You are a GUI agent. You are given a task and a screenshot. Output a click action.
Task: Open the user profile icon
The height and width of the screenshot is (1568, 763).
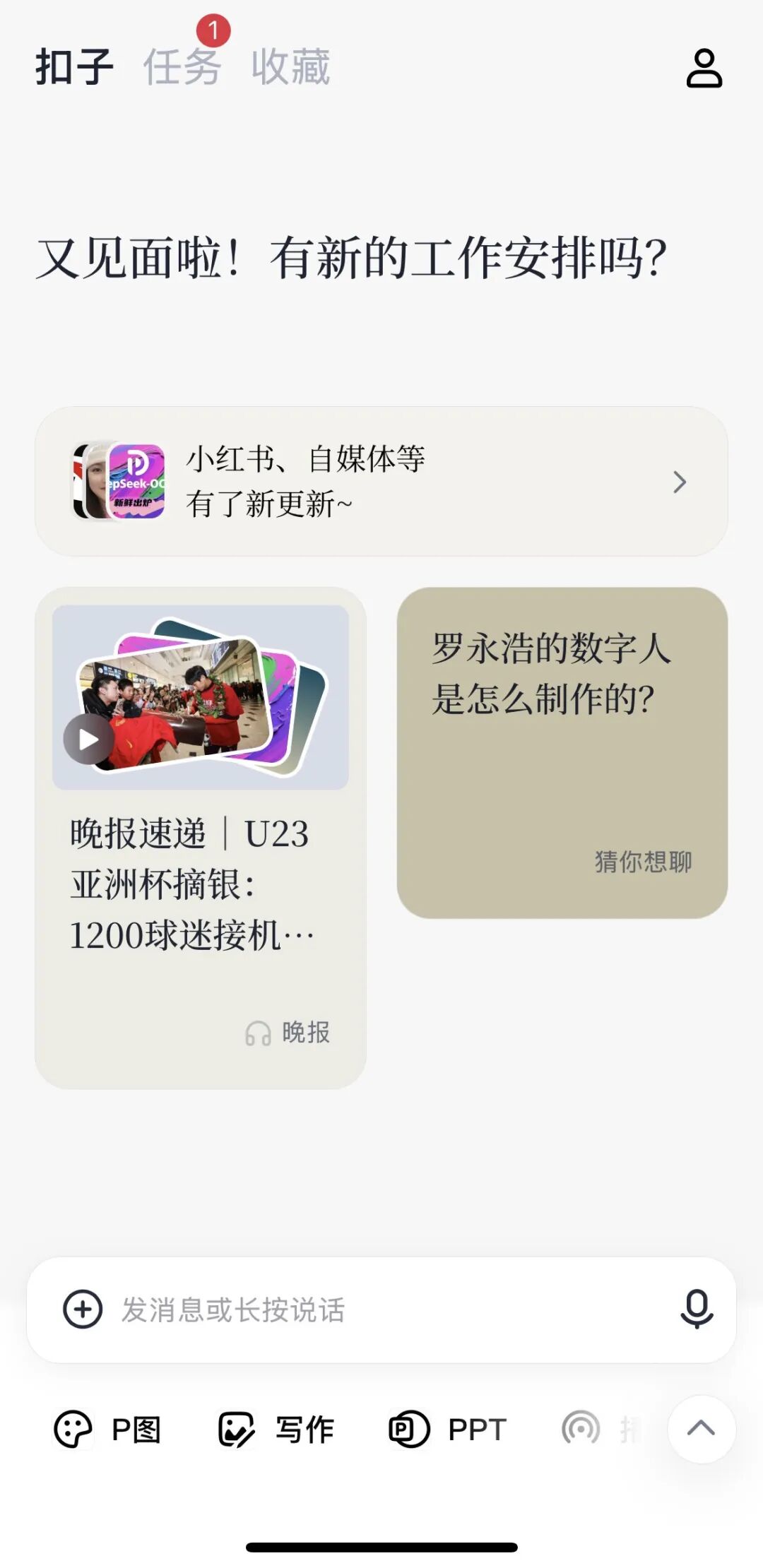pos(705,69)
